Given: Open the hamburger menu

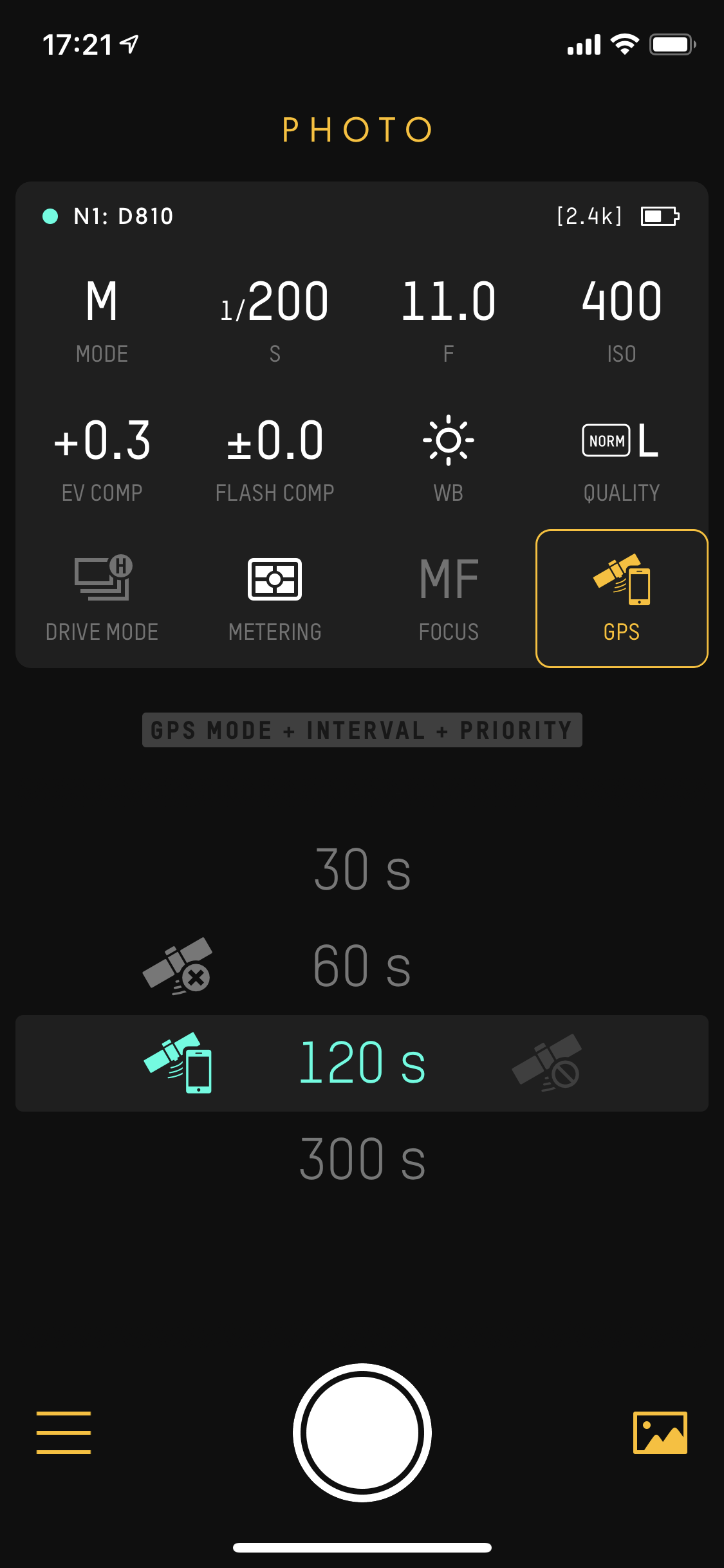Looking at the screenshot, I should pyautogui.click(x=63, y=1432).
